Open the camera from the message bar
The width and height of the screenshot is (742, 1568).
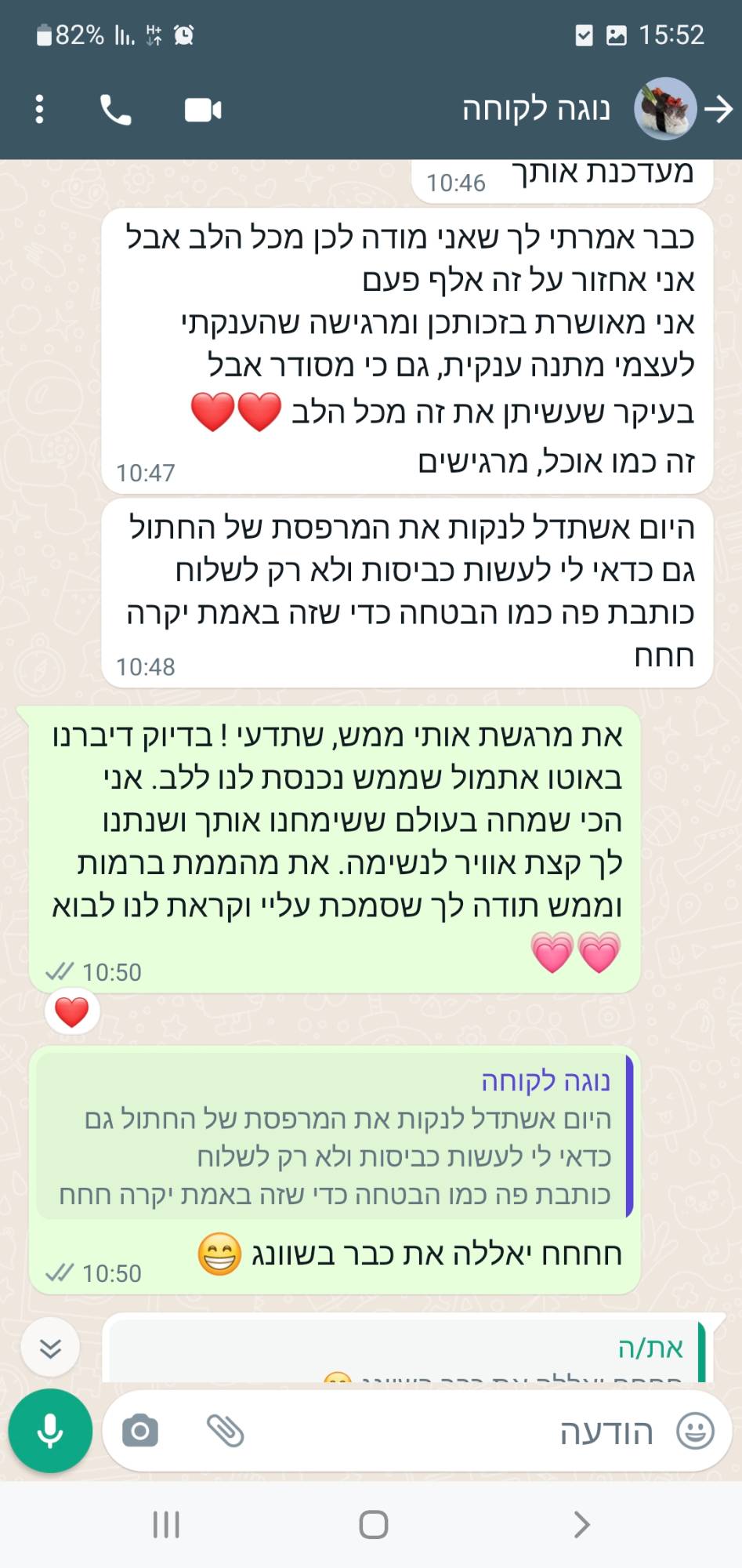[x=140, y=1431]
